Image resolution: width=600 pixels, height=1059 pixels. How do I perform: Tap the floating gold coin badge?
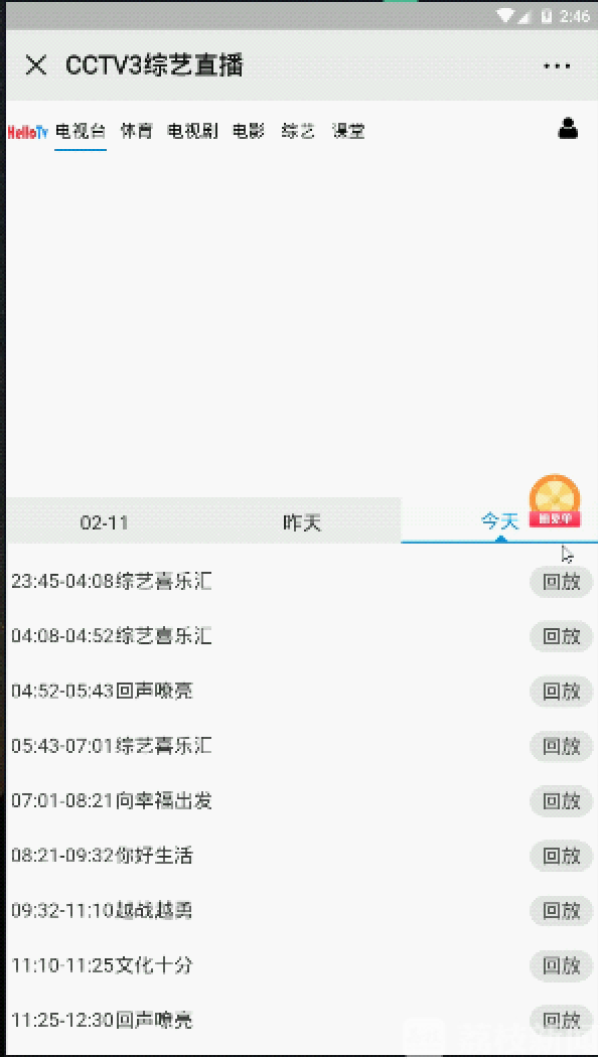(x=554, y=499)
